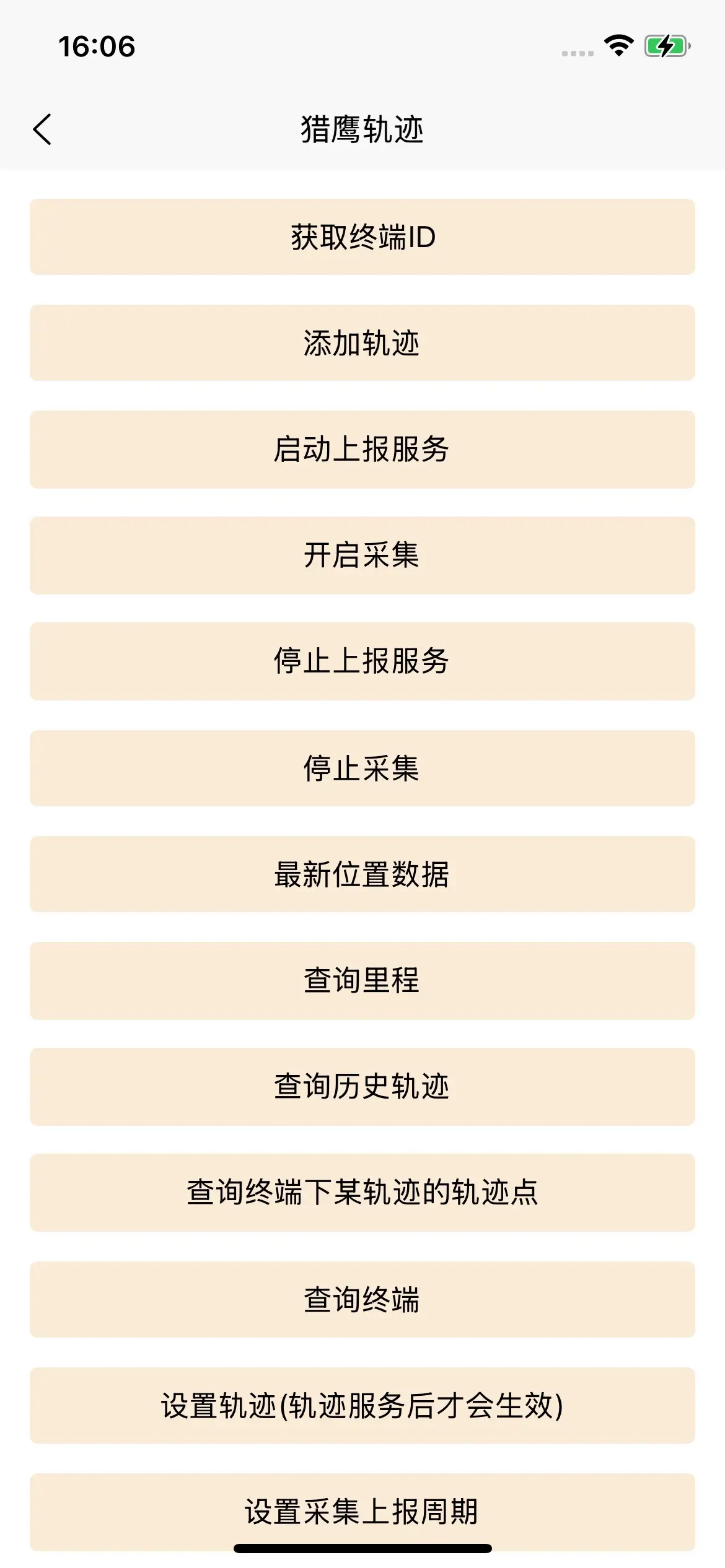Tap 停止采集 button
Image resolution: width=725 pixels, height=1568 pixels.
tap(362, 768)
